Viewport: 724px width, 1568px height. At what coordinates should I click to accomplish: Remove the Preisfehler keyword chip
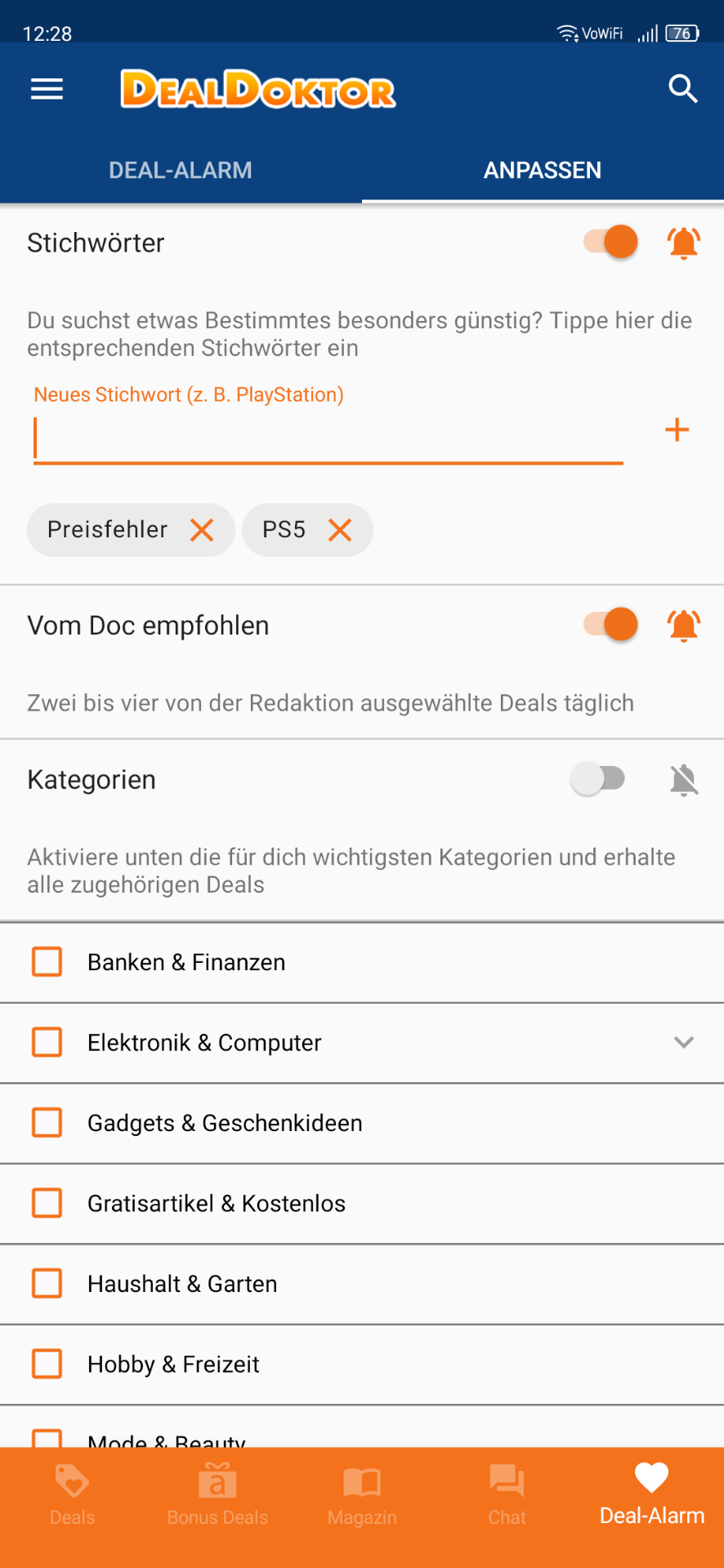[202, 530]
